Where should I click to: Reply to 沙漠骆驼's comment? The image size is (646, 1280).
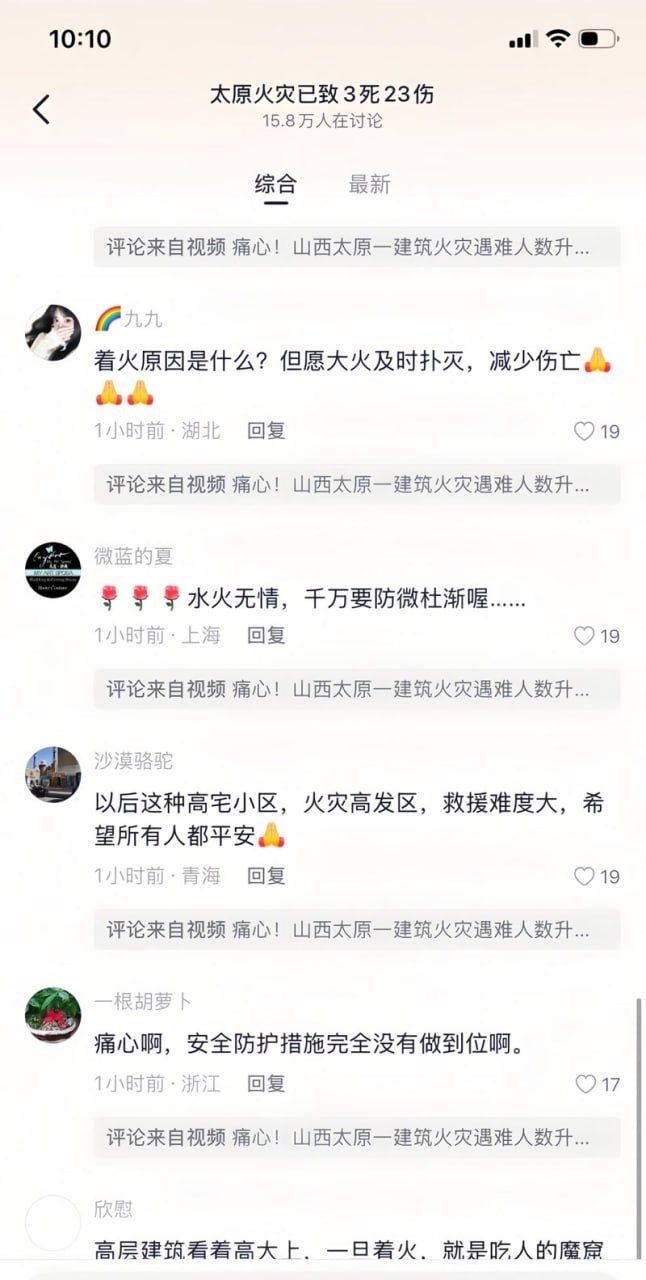267,876
